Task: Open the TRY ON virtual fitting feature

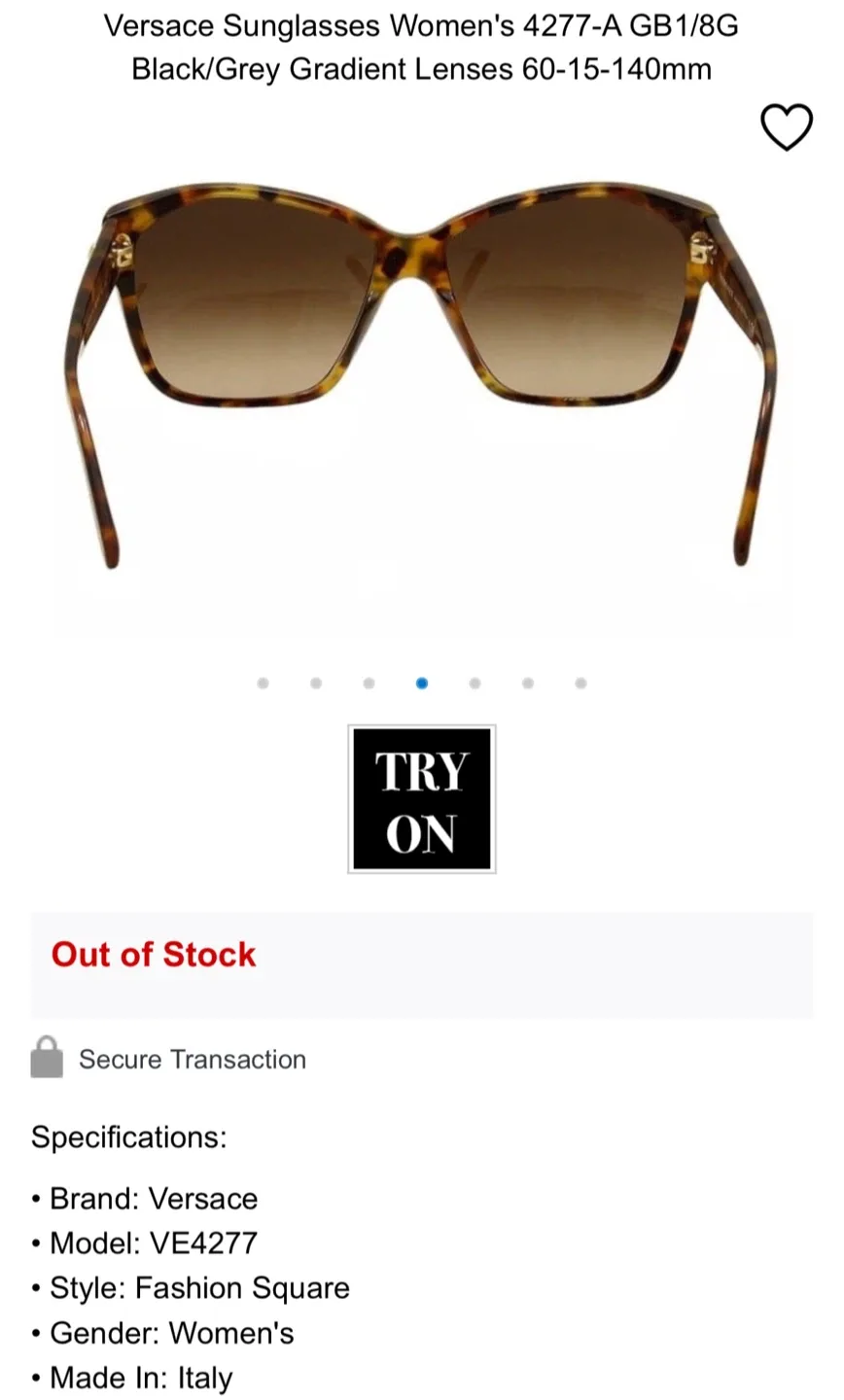Action: pos(421,799)
